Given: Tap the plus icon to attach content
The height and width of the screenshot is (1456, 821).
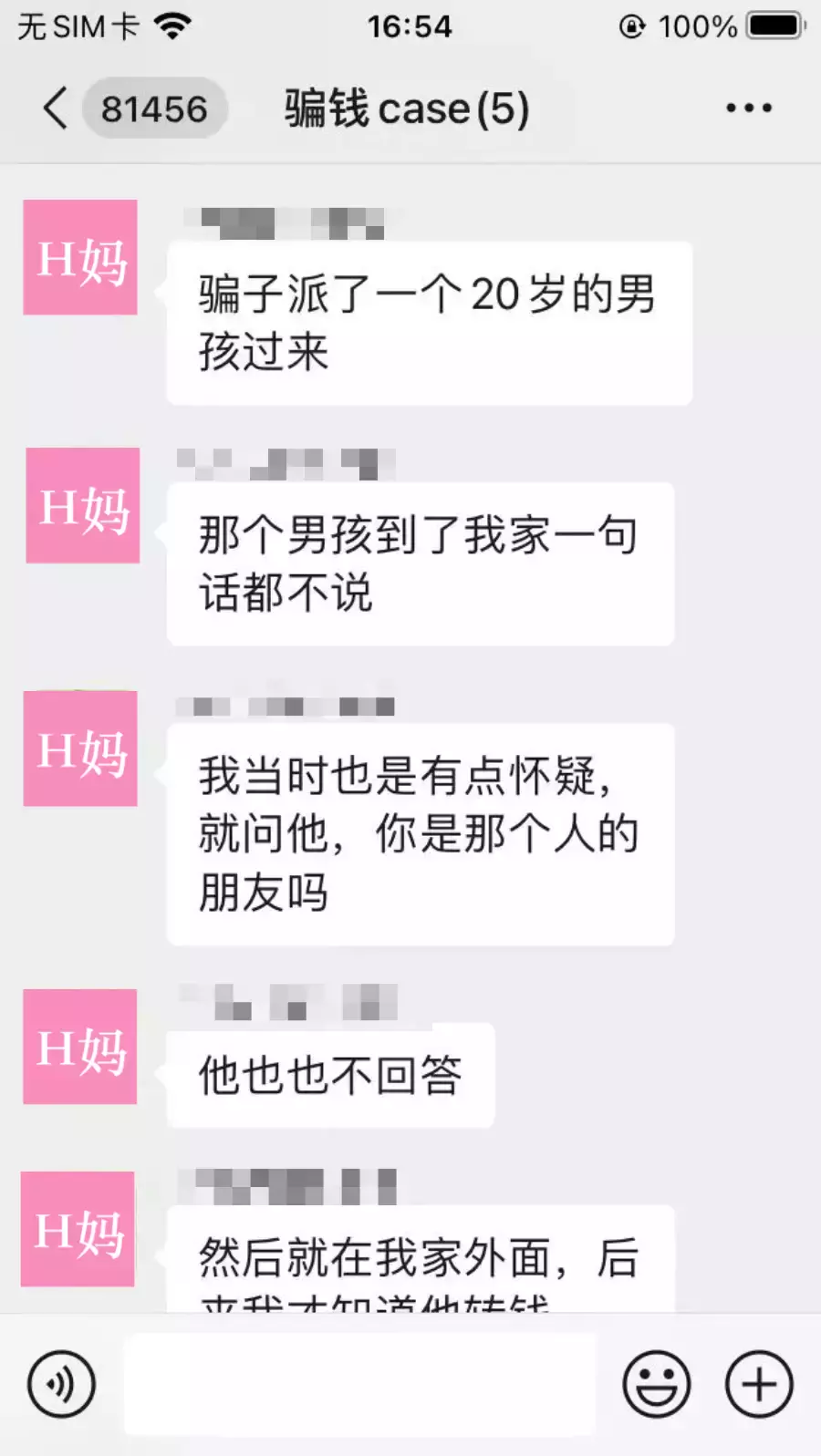Looking at the screenshot, I should (x=757, y=1383).
